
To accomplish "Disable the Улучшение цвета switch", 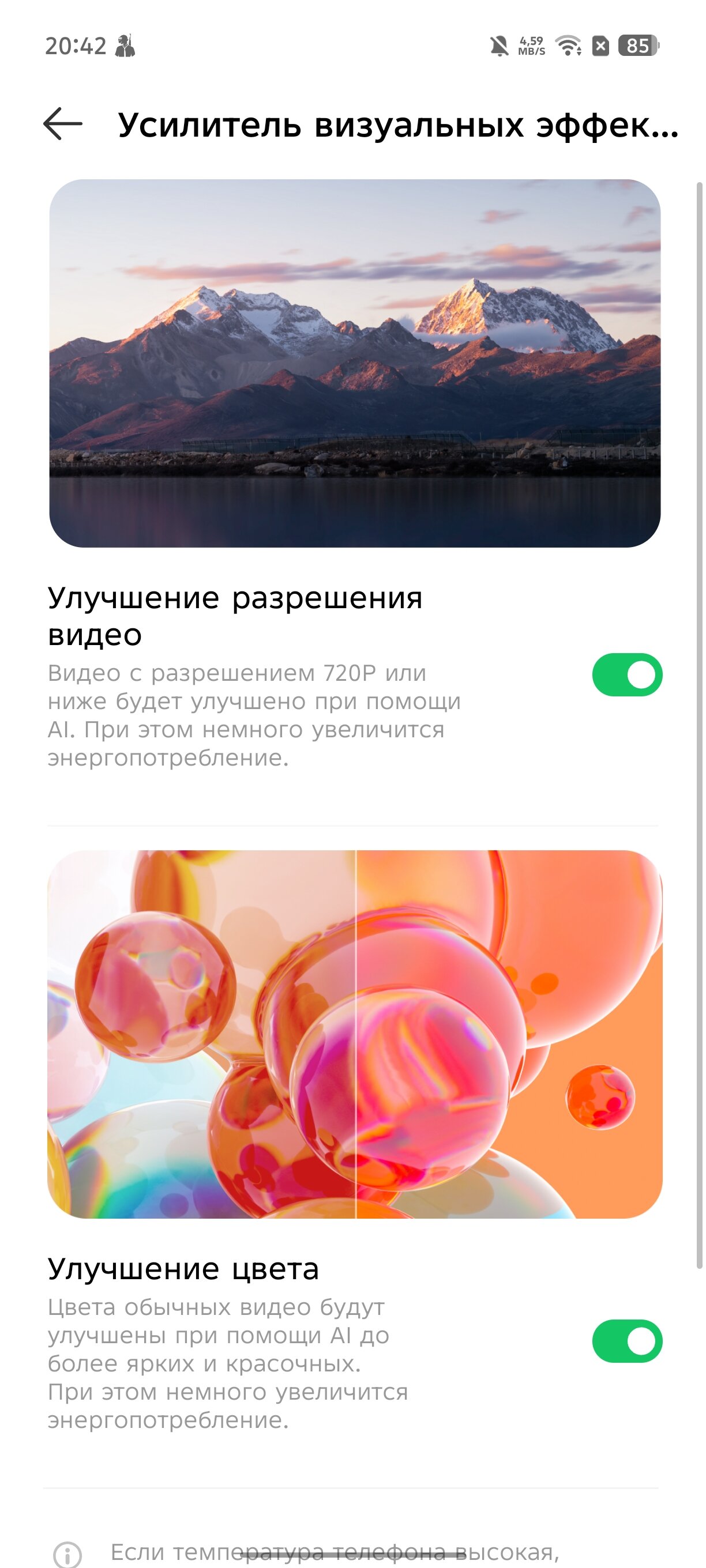I will (627, 1340).
